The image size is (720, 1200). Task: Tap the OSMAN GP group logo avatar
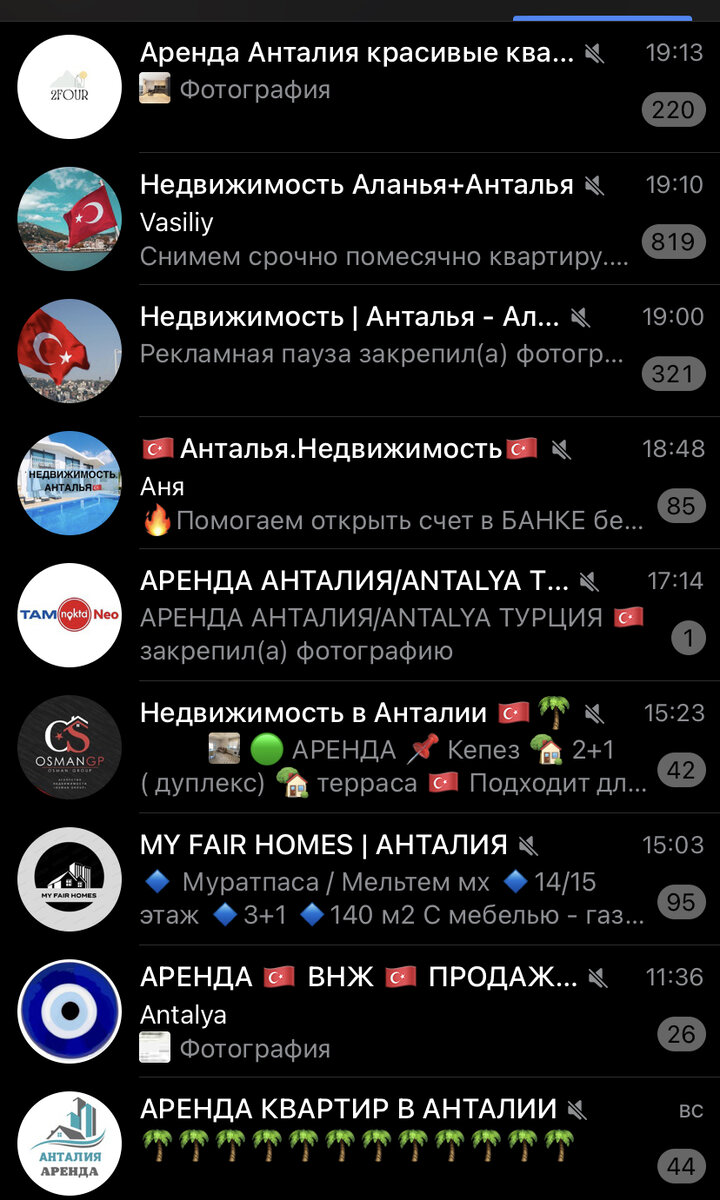[x=68, y=747]
